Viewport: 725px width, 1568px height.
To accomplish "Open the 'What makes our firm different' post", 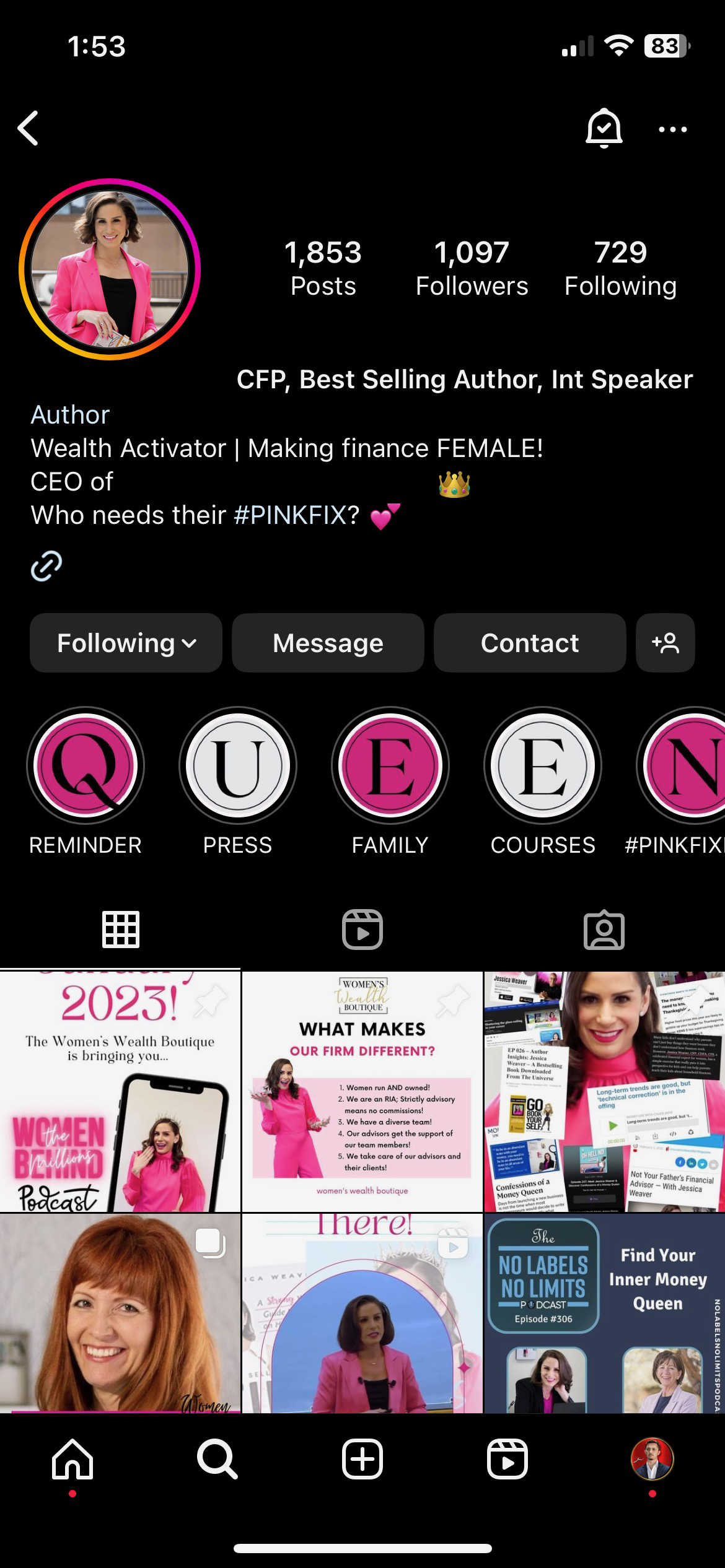I will 362,1091.
